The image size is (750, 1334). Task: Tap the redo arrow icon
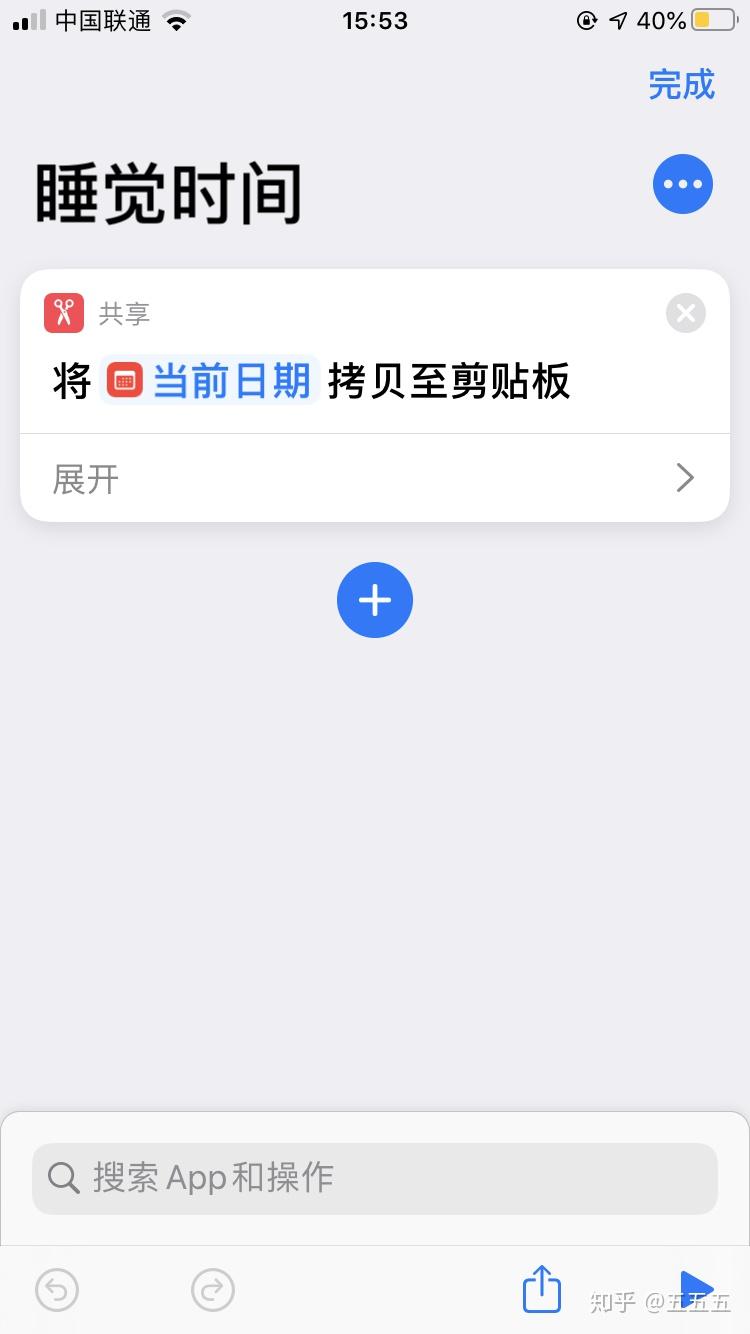pos(213,1291)
